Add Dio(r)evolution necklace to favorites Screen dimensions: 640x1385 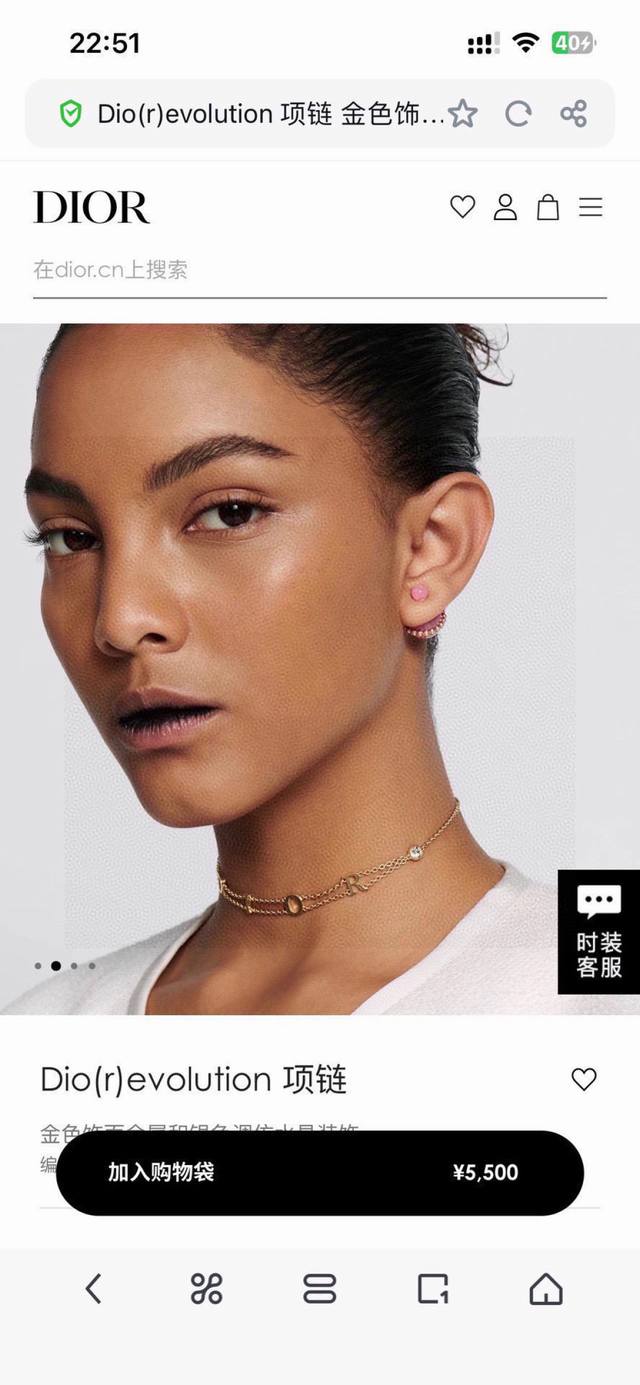coord(583,1079)
